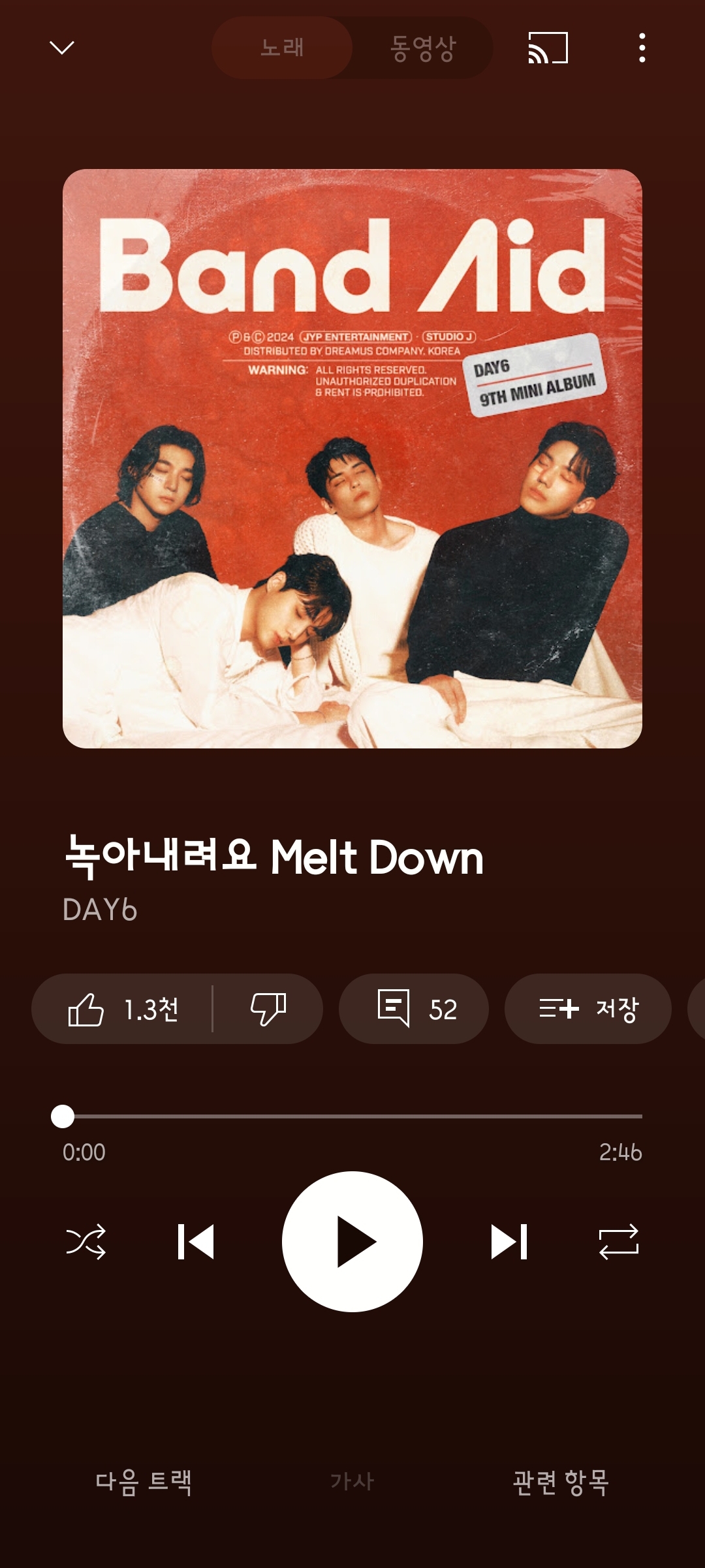Skip to the next track
This screenshot has width=705, height=1568.
[509, 1241]
